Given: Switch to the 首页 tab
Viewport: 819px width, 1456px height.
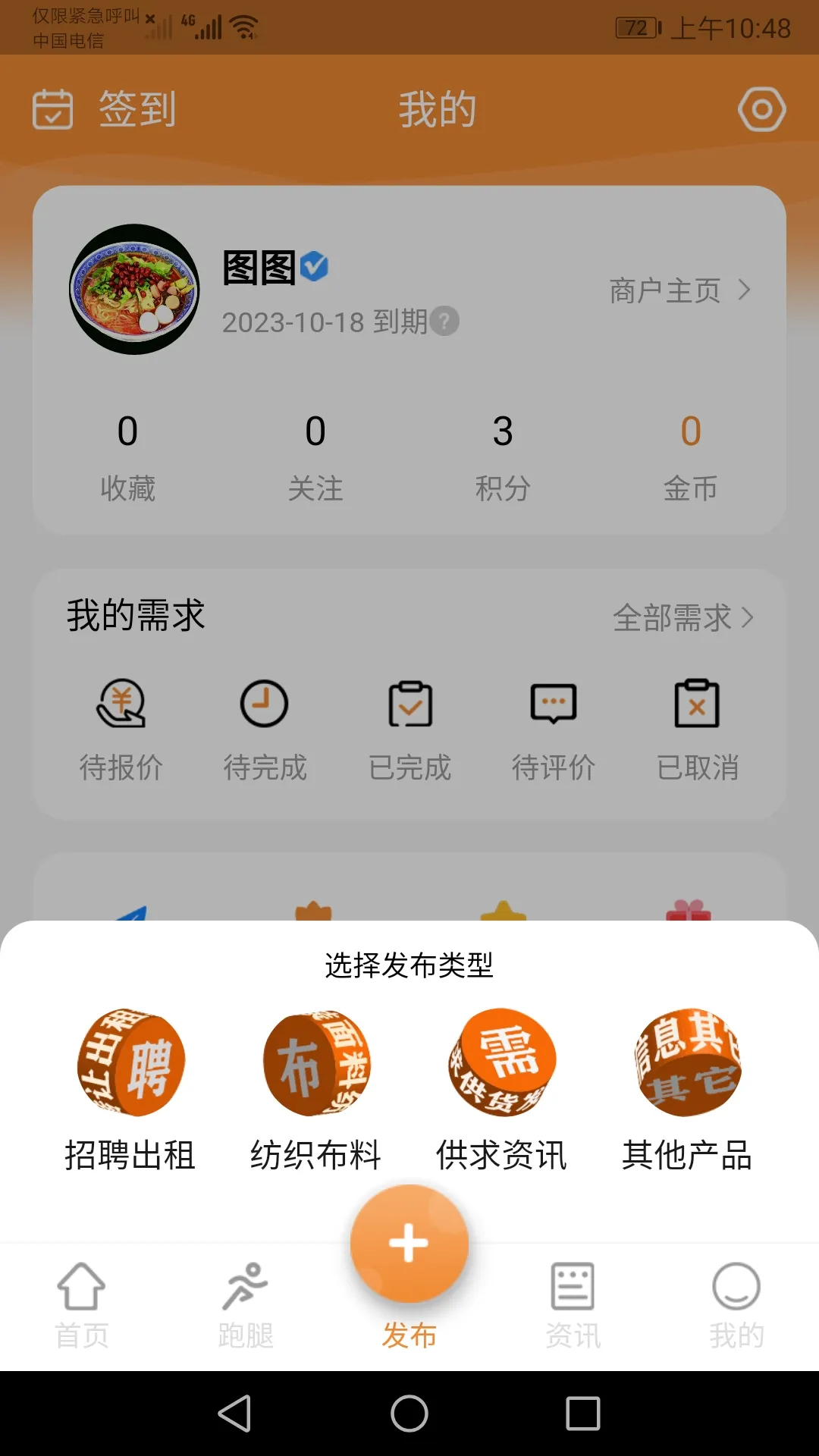Looking at the screenshot, I should (x=81, y=1304).
